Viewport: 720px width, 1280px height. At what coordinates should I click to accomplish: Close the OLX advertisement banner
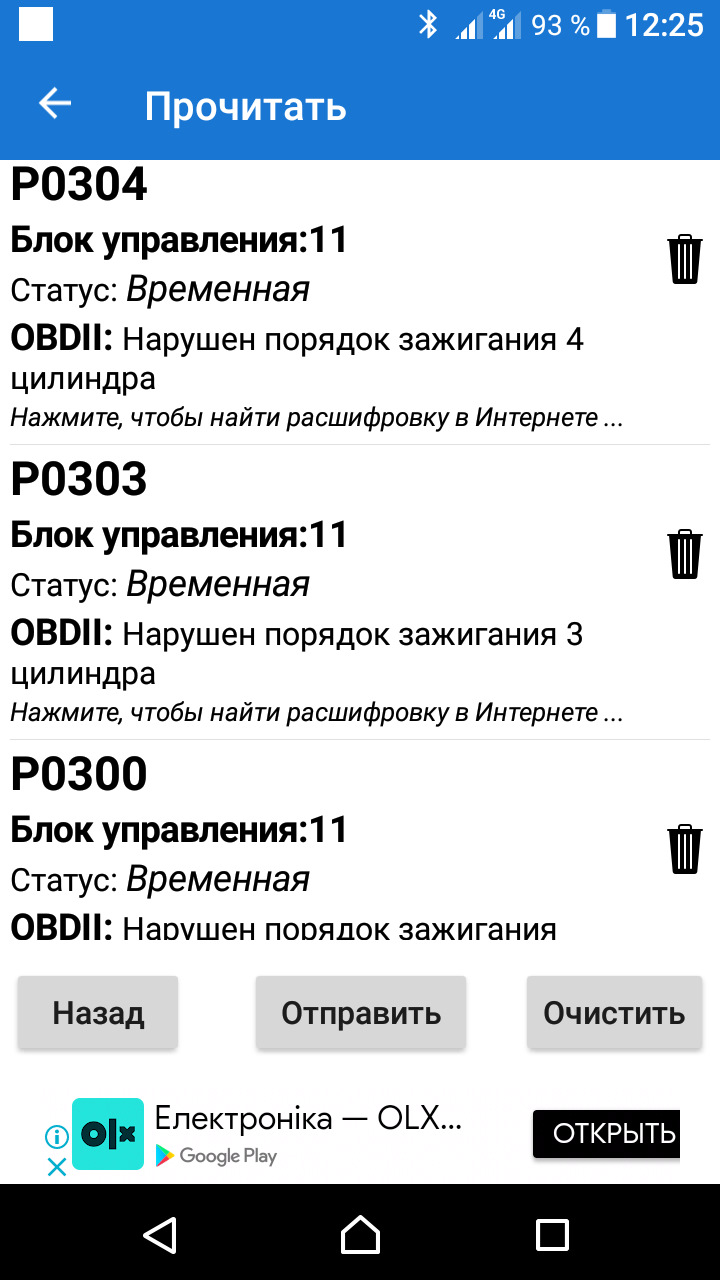(57, 1166)
